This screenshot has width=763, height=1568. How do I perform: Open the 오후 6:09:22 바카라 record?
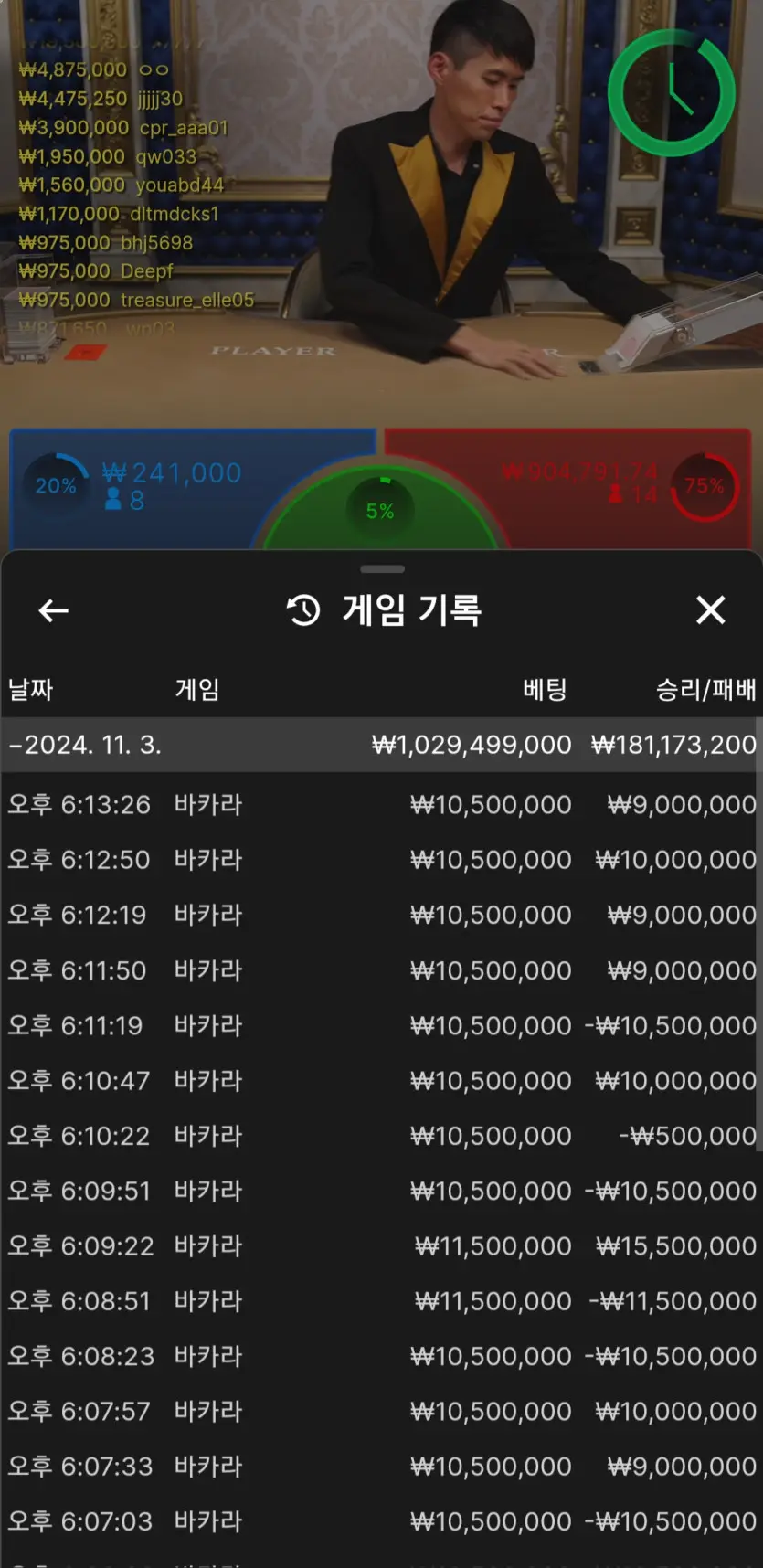(381, 1246)
